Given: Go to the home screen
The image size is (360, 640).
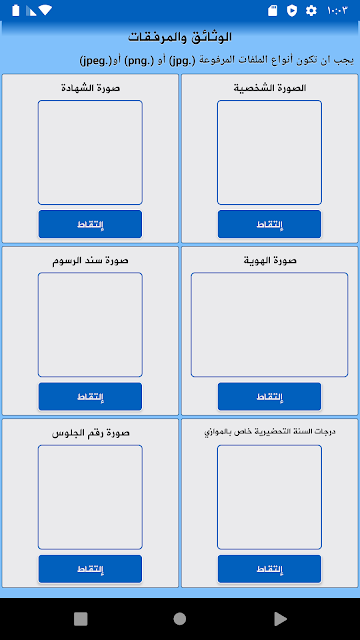Looking at the screenshot, I should click(x=180, y=619).
